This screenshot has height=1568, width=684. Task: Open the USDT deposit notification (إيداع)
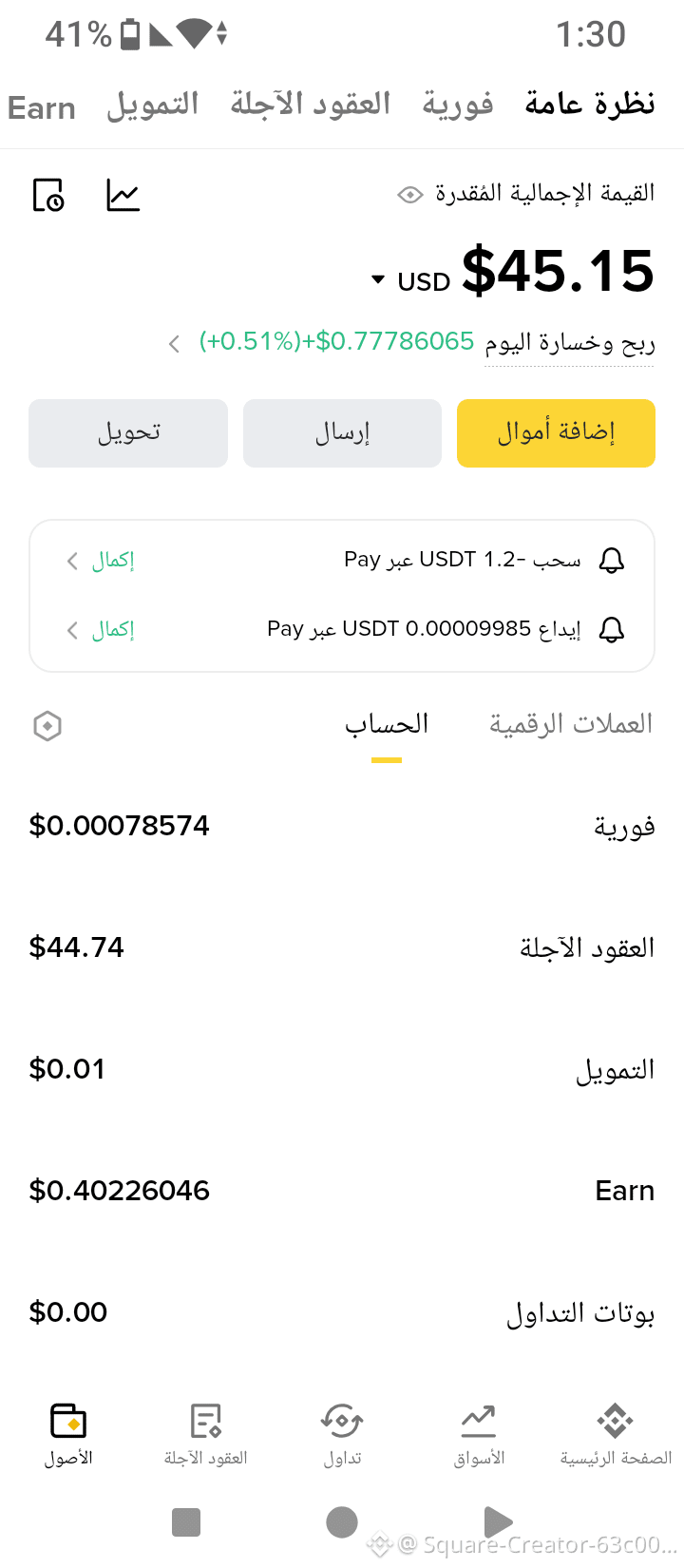[x=342, y=629]
